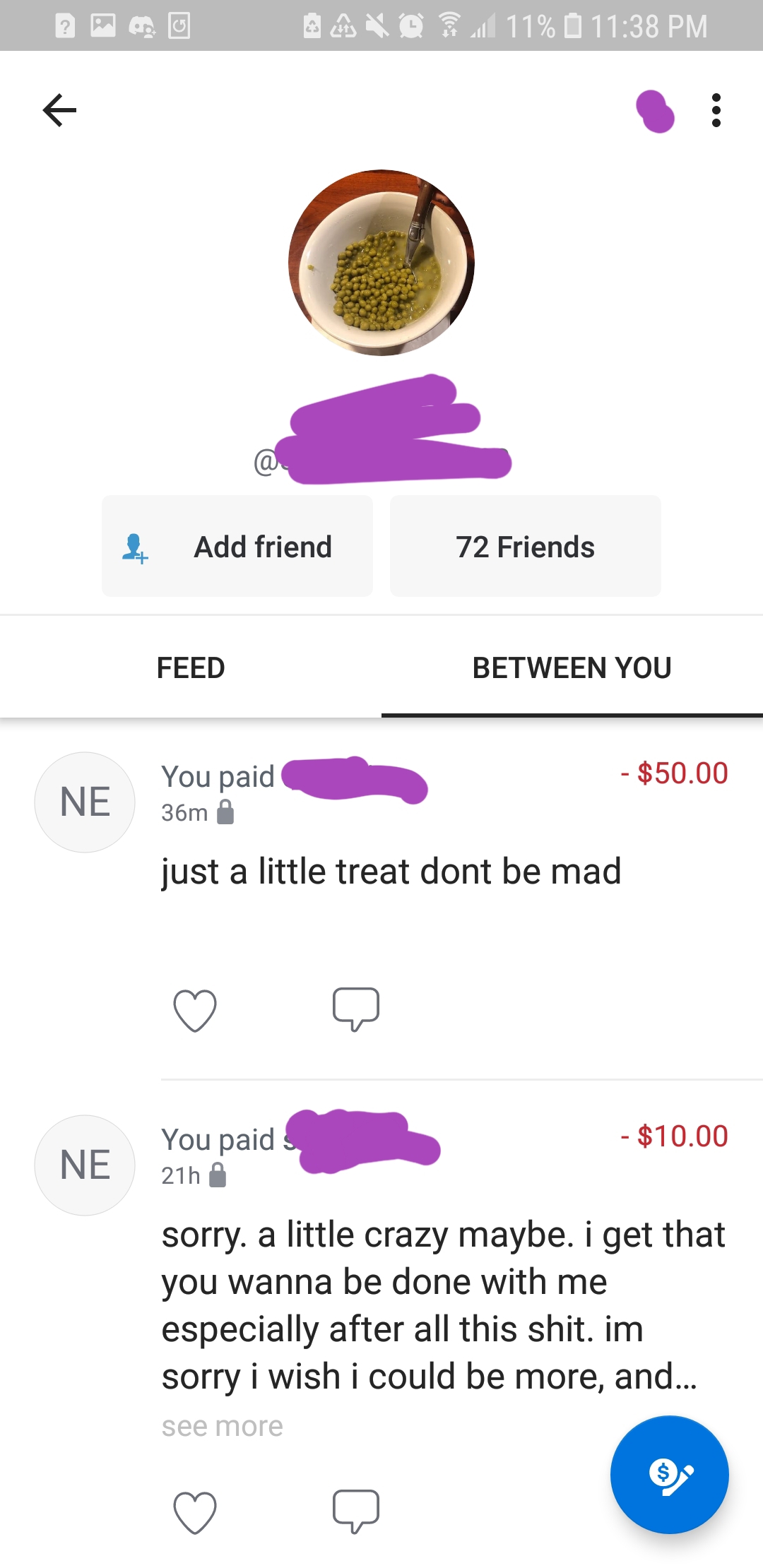This screenshot has height=1568, width=763.
Task: Start a new pay or request
Action: [669, 1475]
